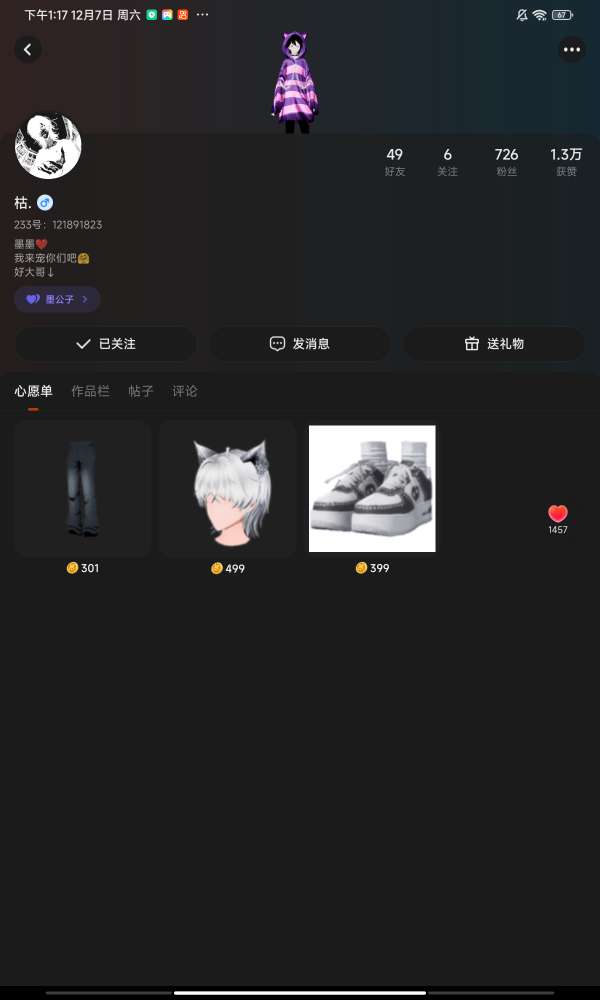The width and height of the screenshot is (600, 1000).
Task: View the 726 粉丝 followers list
Action: 506,162
